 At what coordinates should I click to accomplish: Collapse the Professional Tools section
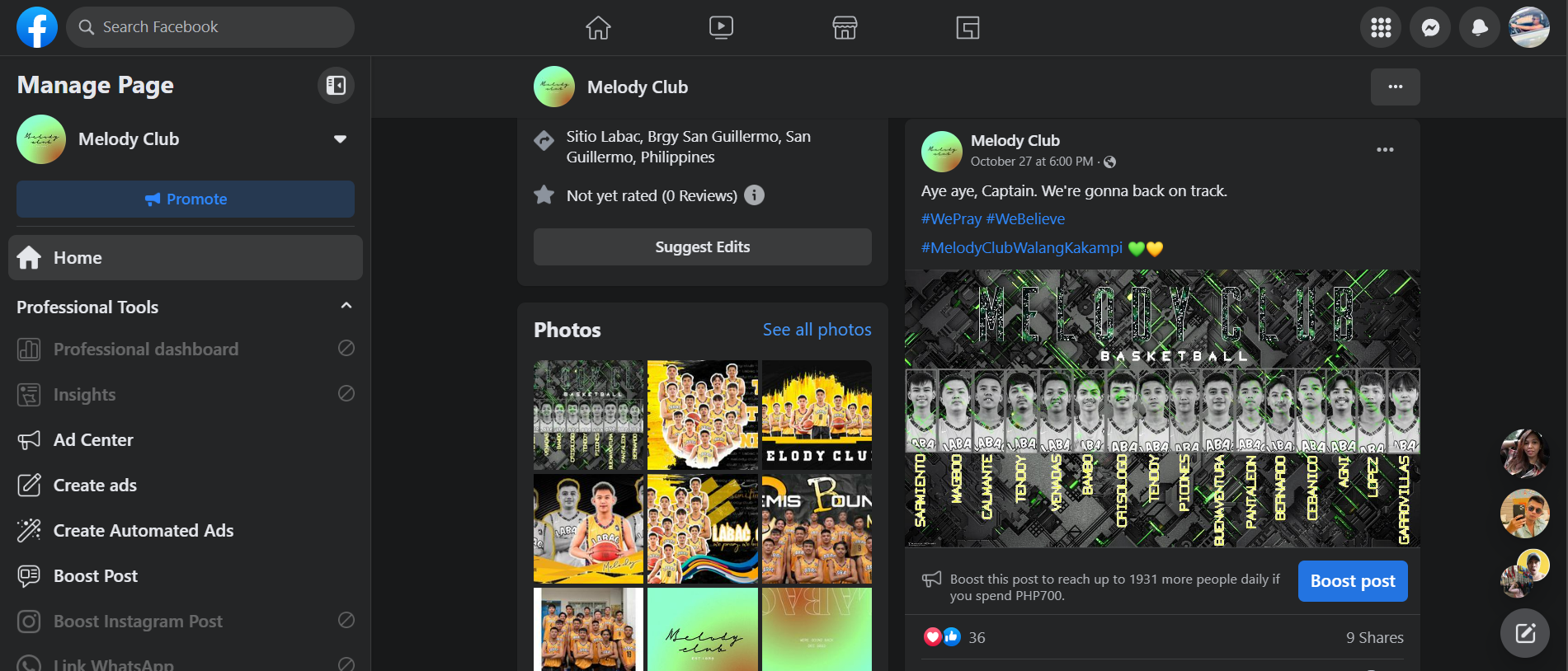tap(346, 306)
